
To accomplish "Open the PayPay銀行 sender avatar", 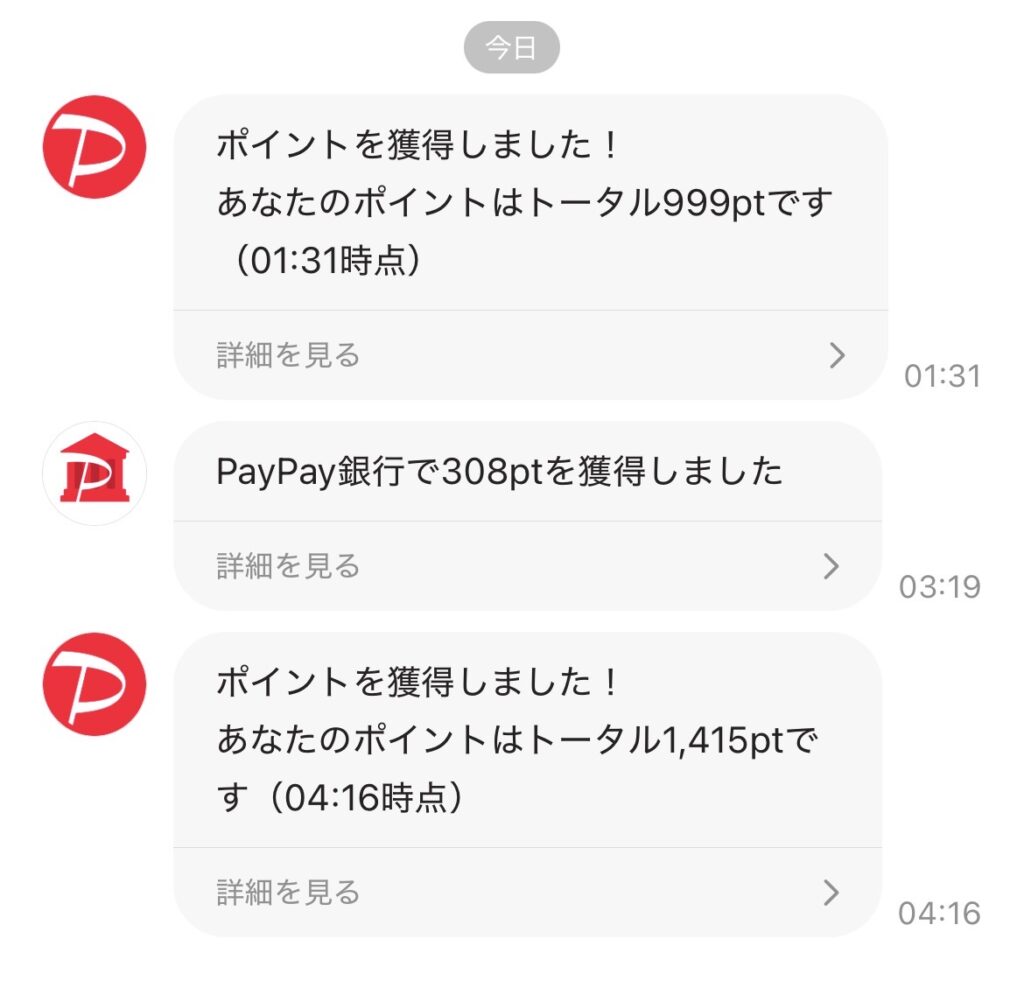I will pos(95,474).
